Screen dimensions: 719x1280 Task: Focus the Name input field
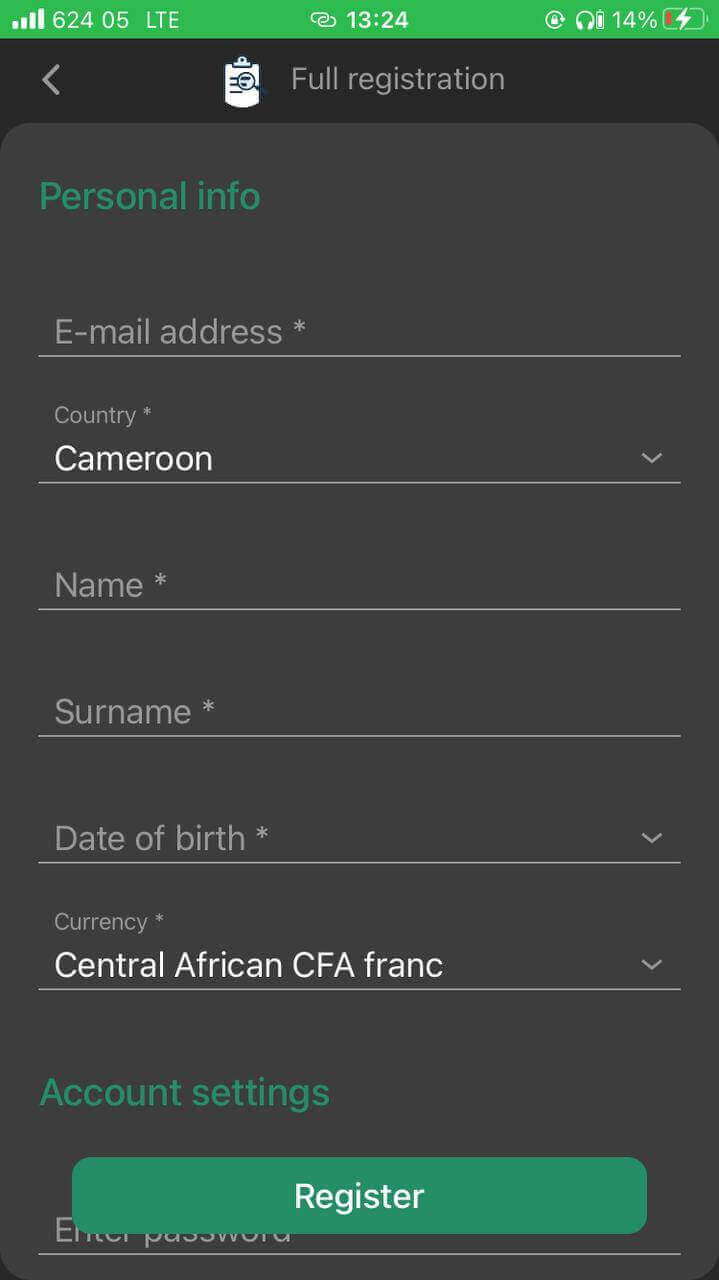tap(359, 584)
